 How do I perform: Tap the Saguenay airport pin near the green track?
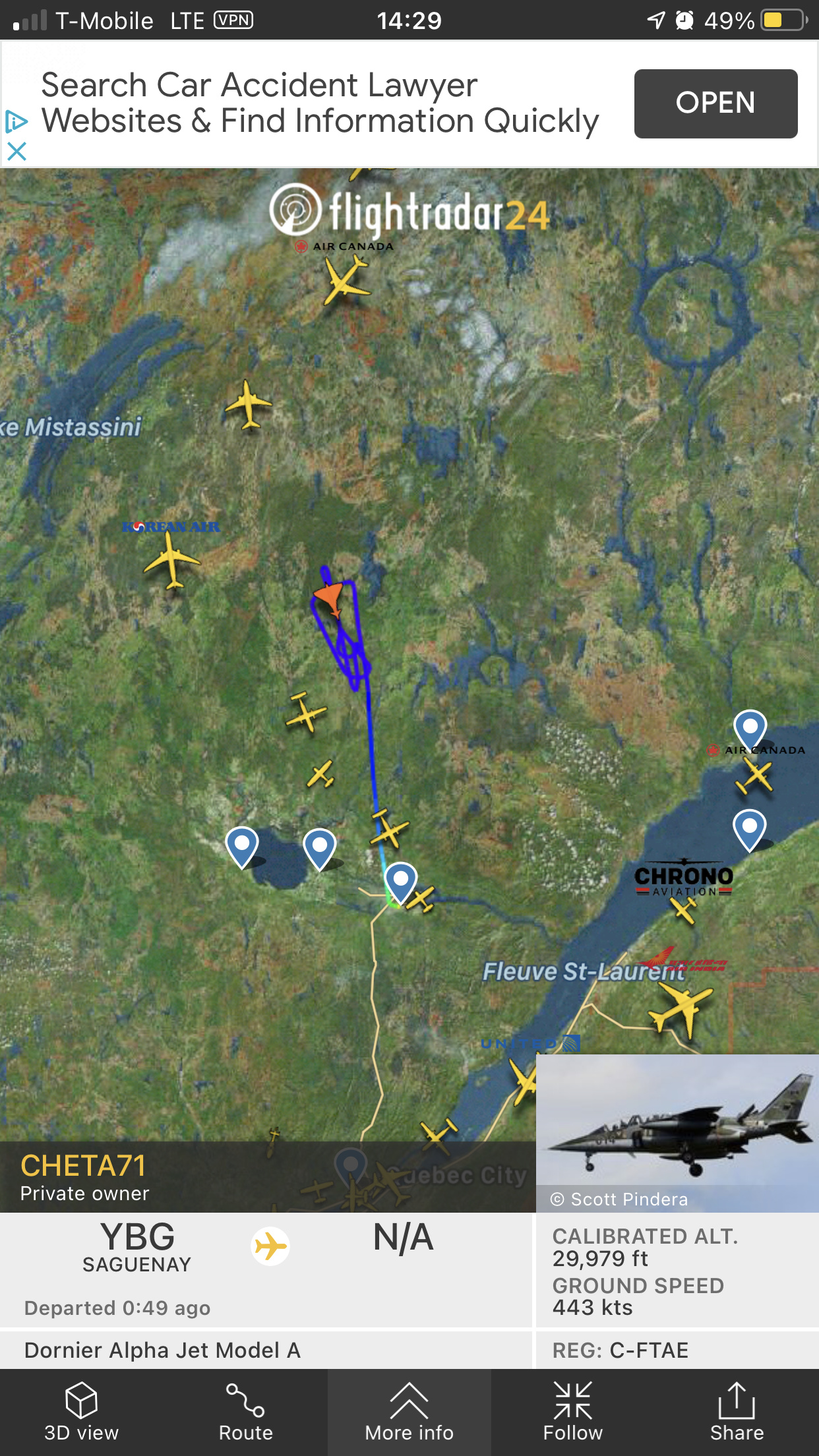pyautogui.click(x=400, y=881)
